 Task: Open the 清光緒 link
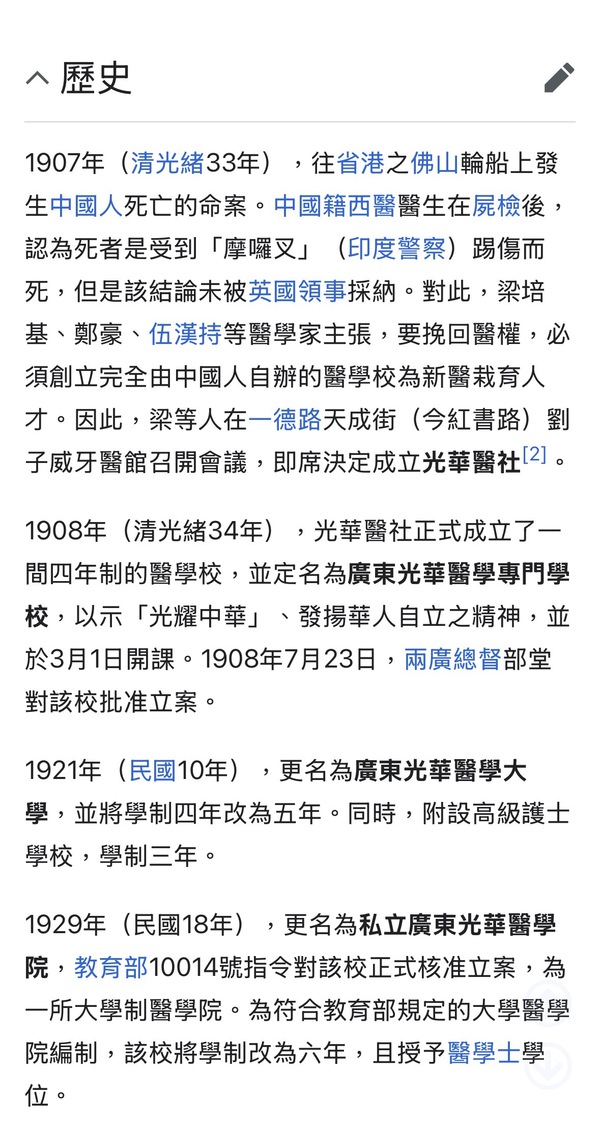167,164
